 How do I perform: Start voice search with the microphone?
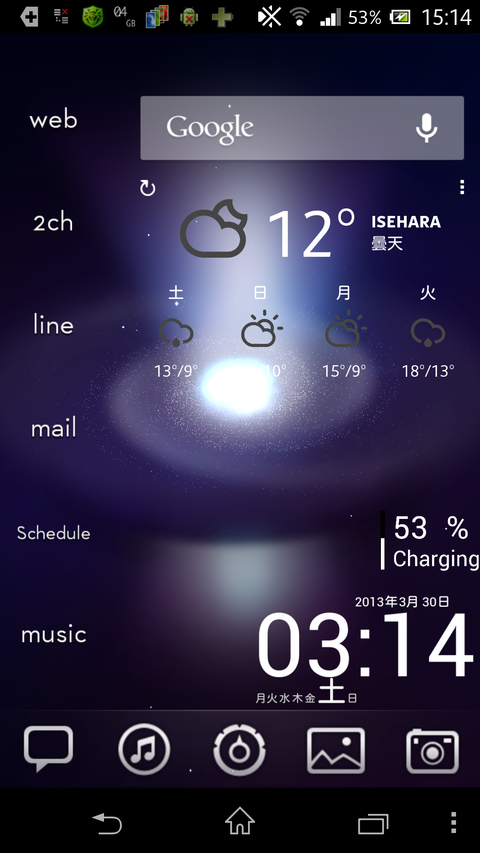427,128
